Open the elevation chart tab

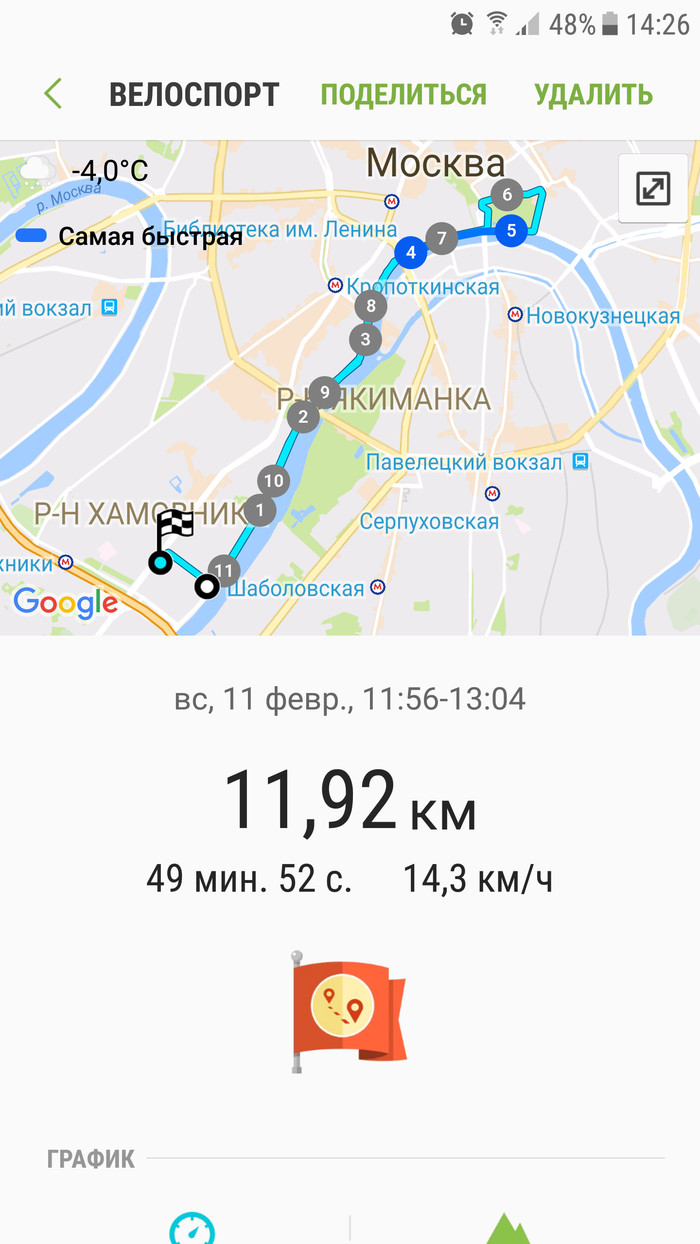point(509,1230)
